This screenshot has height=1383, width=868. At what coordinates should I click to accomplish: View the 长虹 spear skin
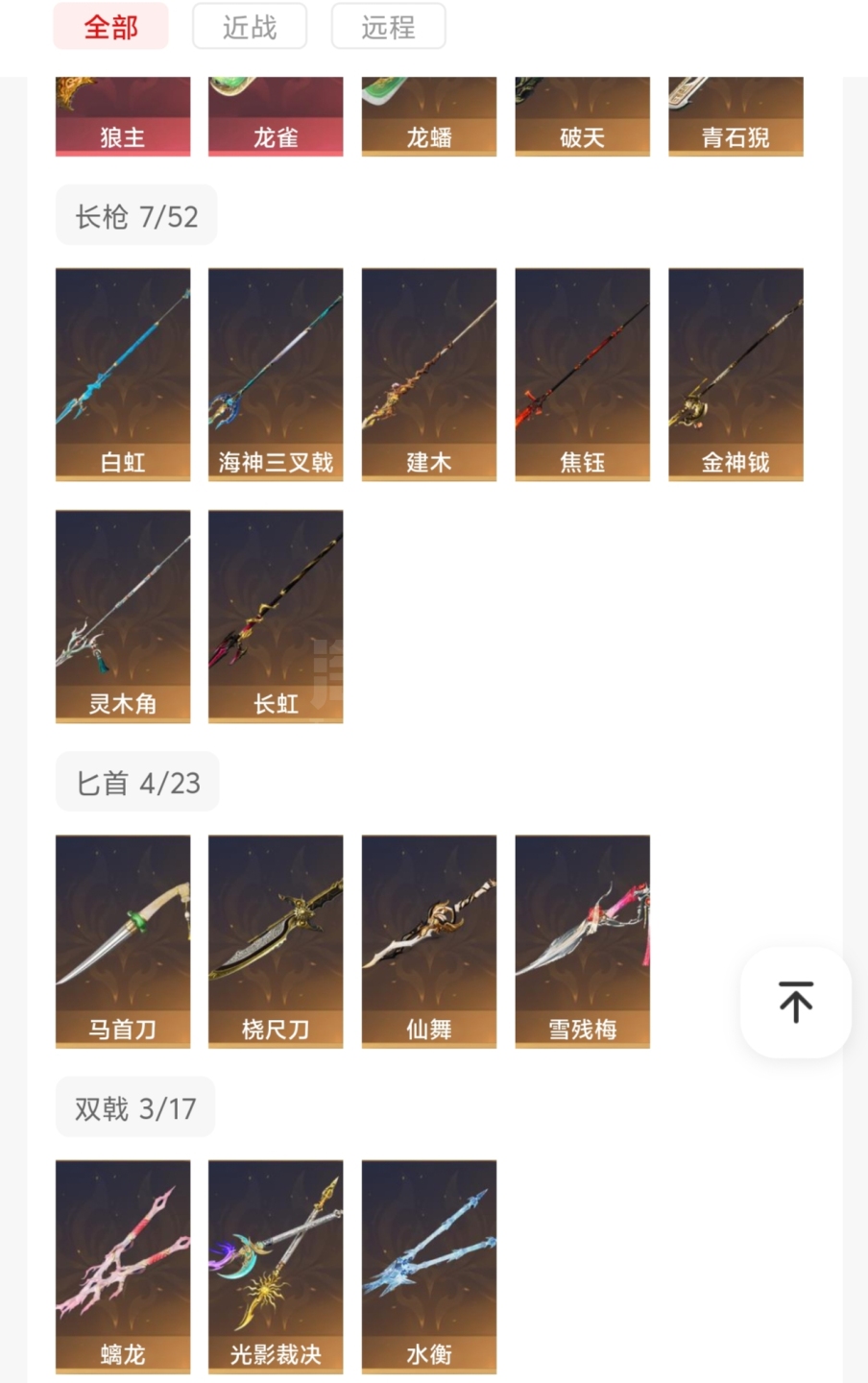[276, 616]
